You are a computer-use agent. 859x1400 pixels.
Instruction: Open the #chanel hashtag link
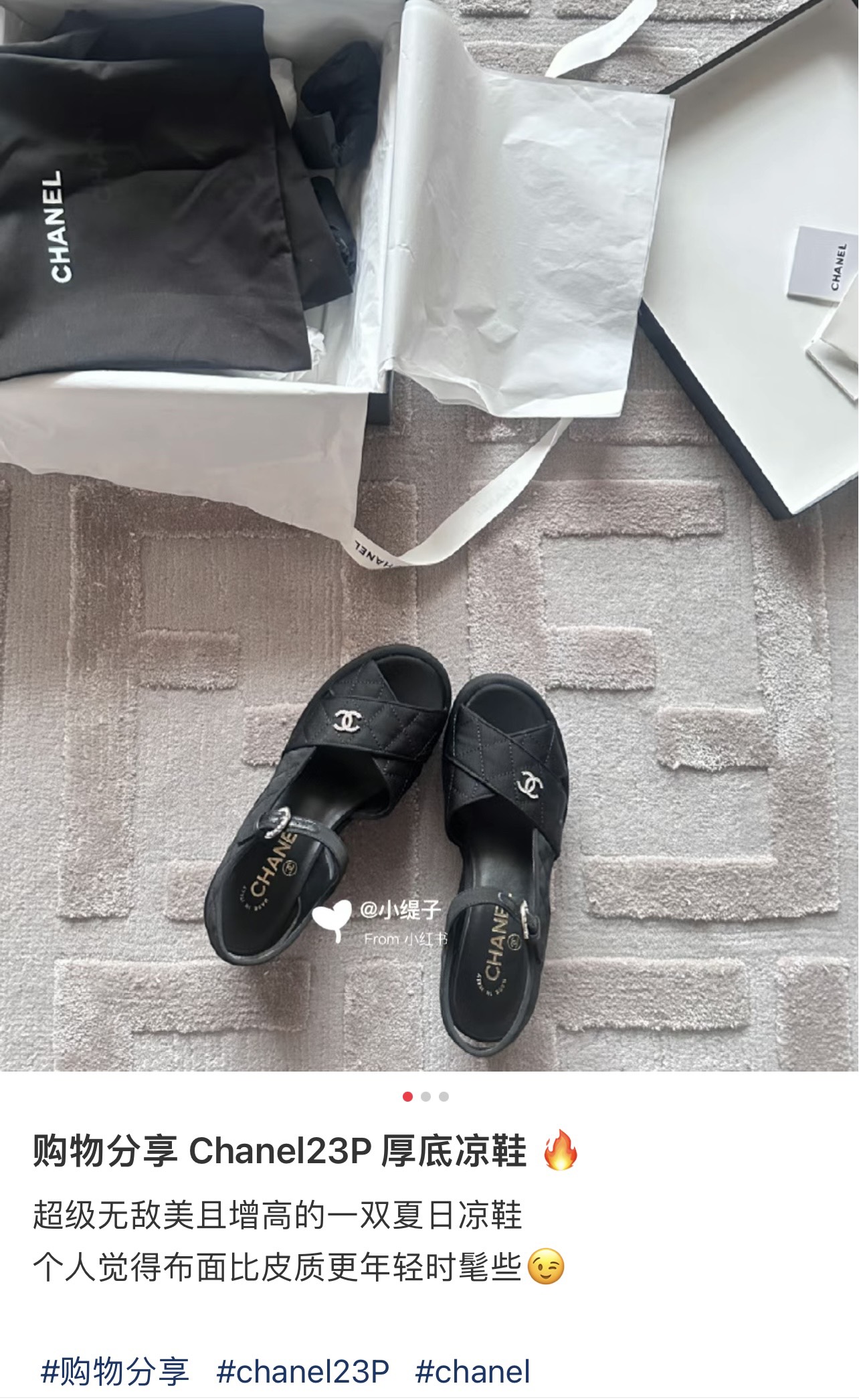coord(472,1371)
